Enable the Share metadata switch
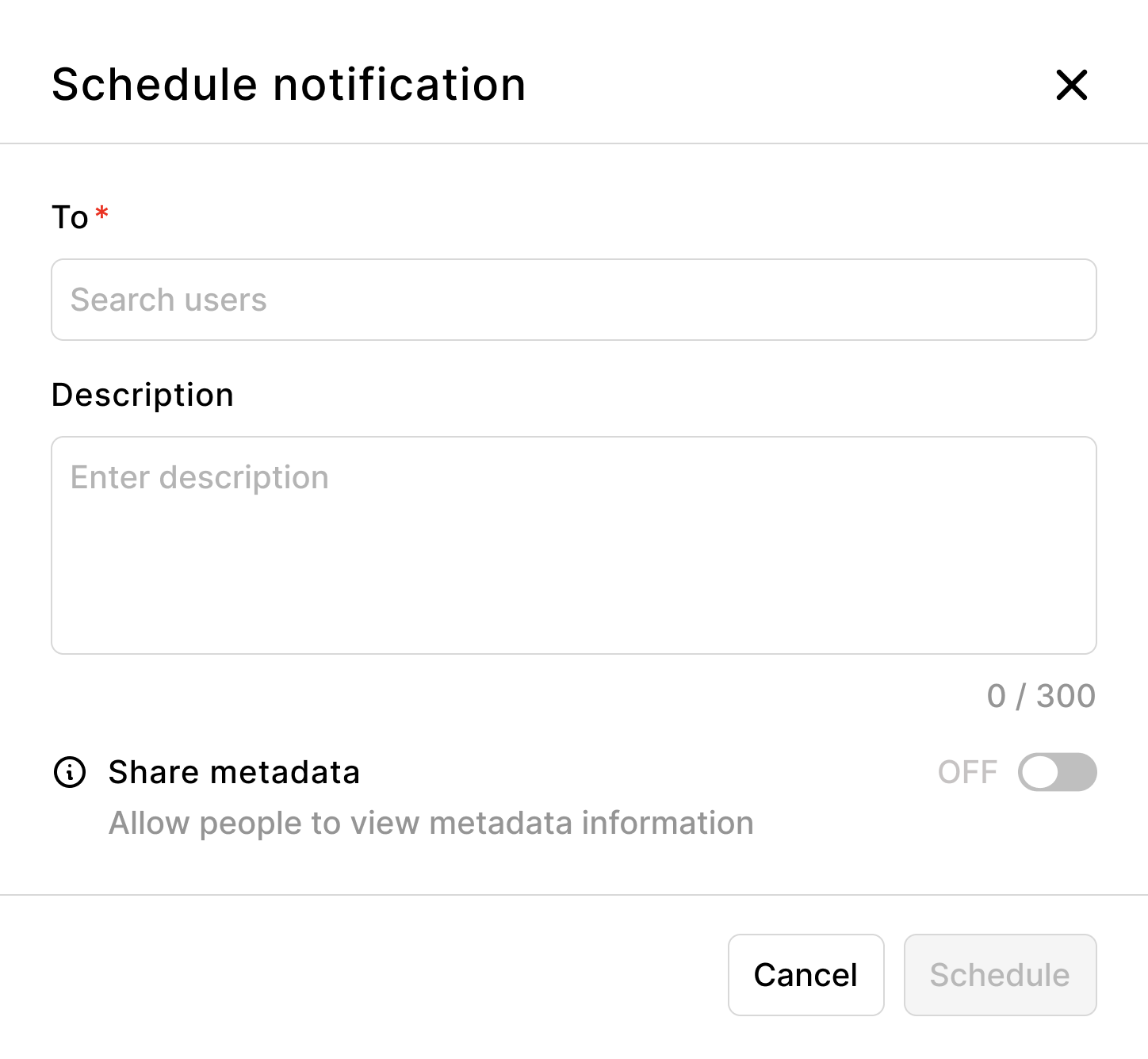Viewport: 1148px width, 1059px height. [x=1057, y=772]
